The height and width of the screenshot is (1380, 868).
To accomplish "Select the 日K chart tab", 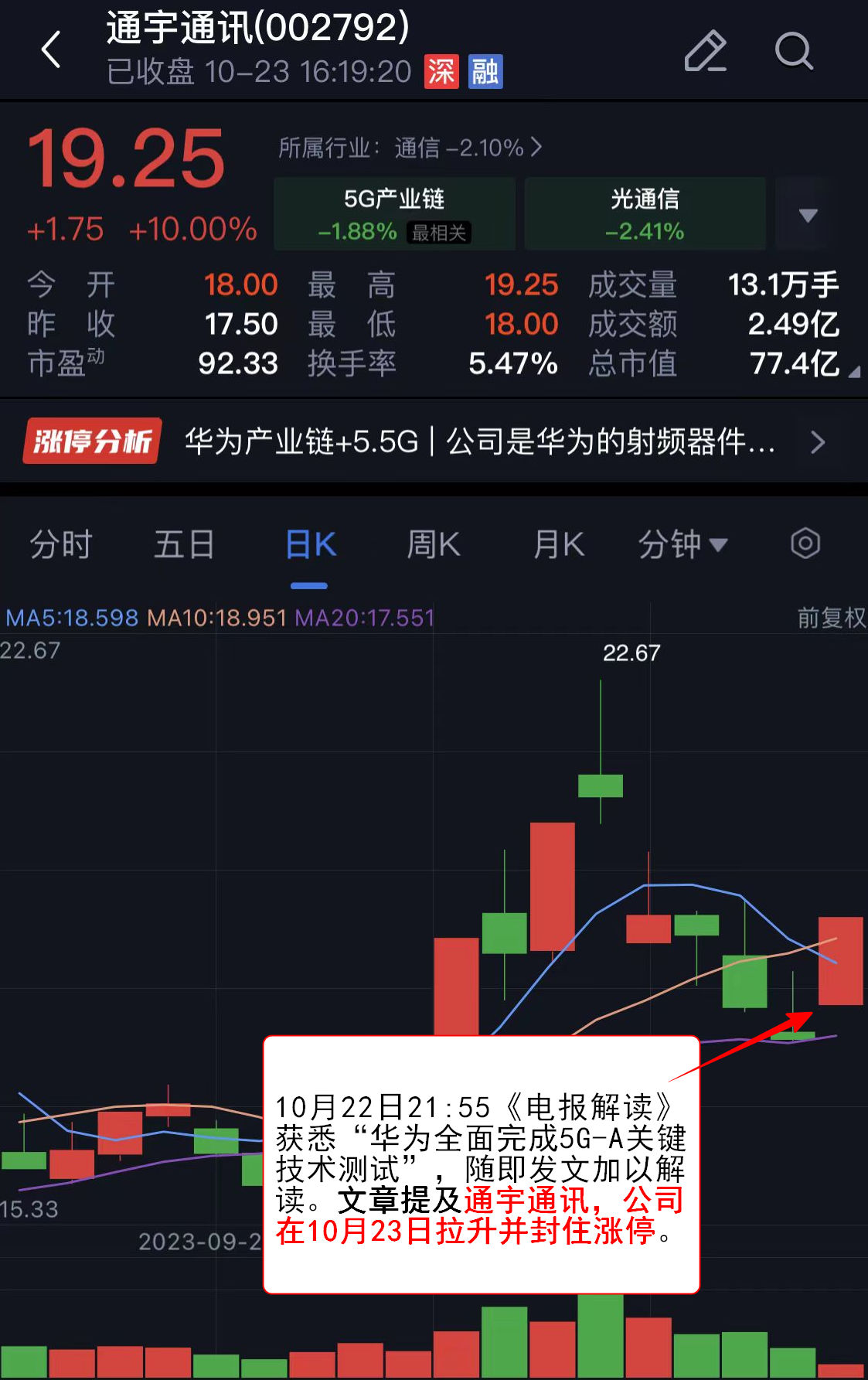I will (x=310, y=544).
